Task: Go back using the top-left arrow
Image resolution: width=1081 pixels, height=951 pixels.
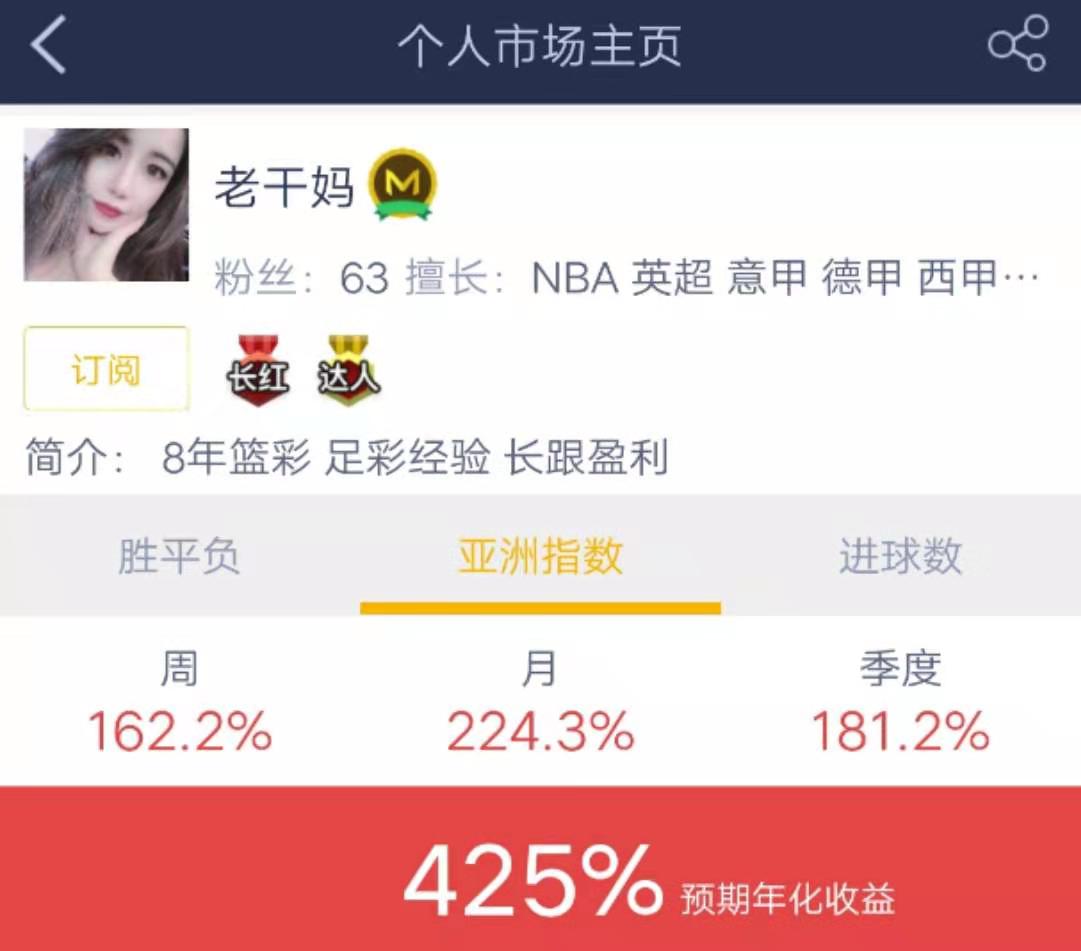Action: point(48,46)
